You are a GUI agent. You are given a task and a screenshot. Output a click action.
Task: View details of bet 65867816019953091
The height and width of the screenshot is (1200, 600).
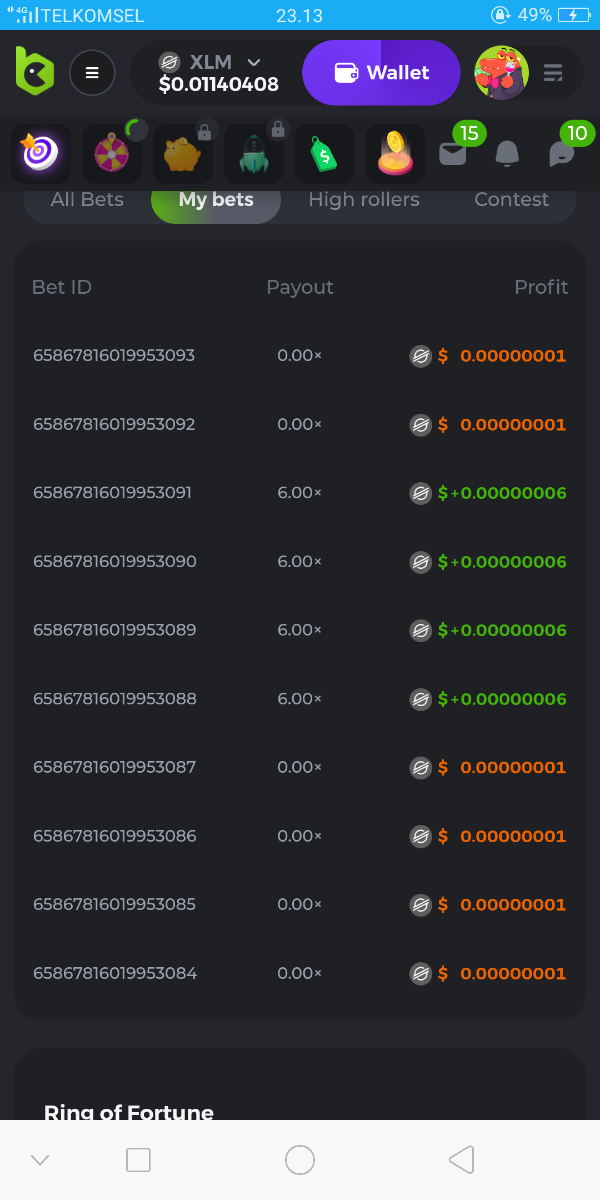point(112,493)
